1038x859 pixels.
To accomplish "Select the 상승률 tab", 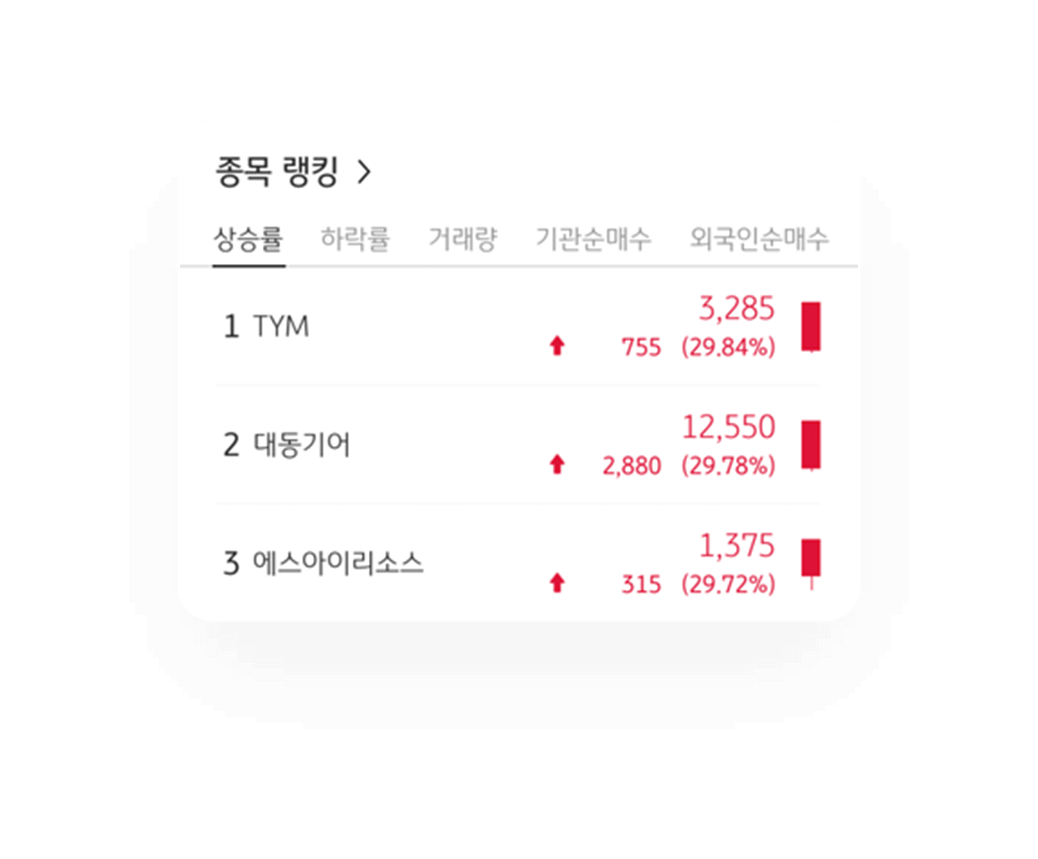I will tap(249, 240).
